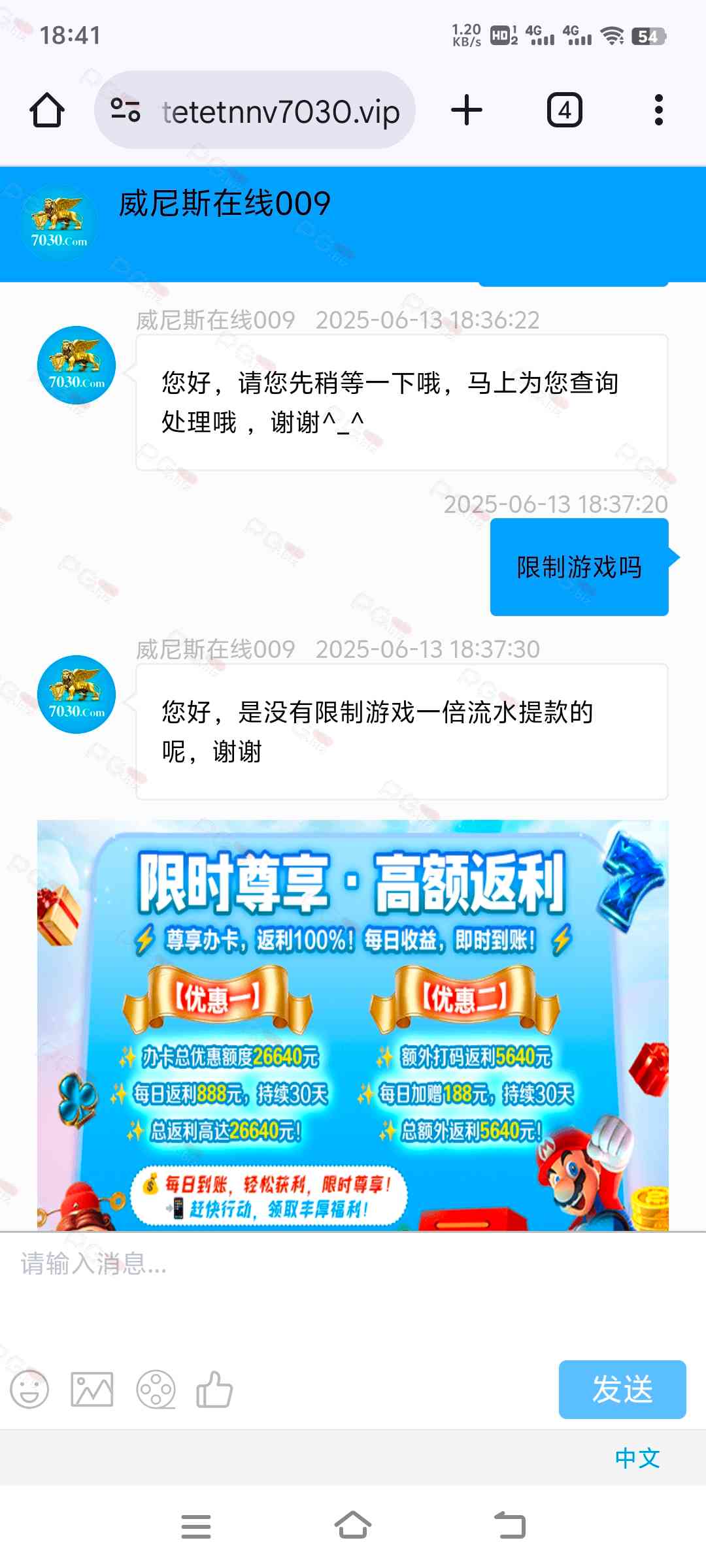Image resolution: width=706 pixels, height=1568 pixels.
Task: Tap the film reel video icon
Action: pyautogui.click(x=156, y=1389)
